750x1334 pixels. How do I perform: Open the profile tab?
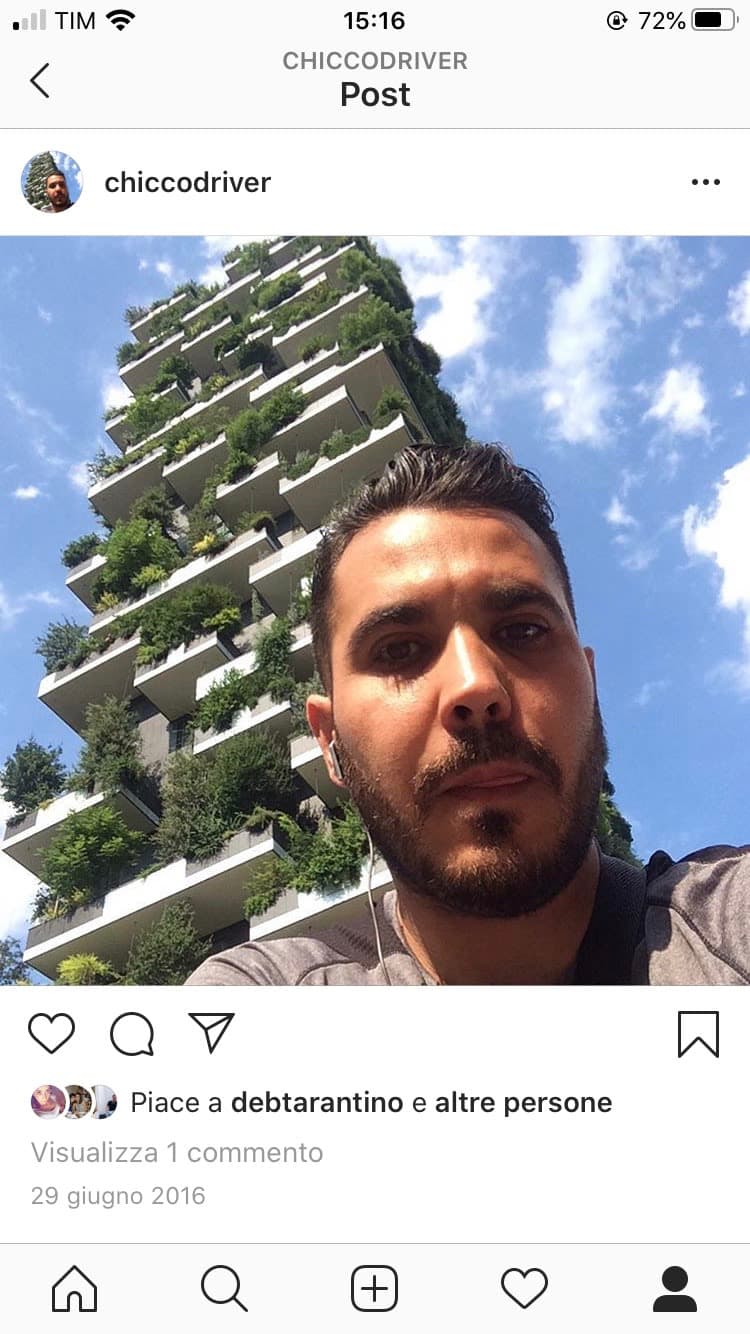(675, 1288)
